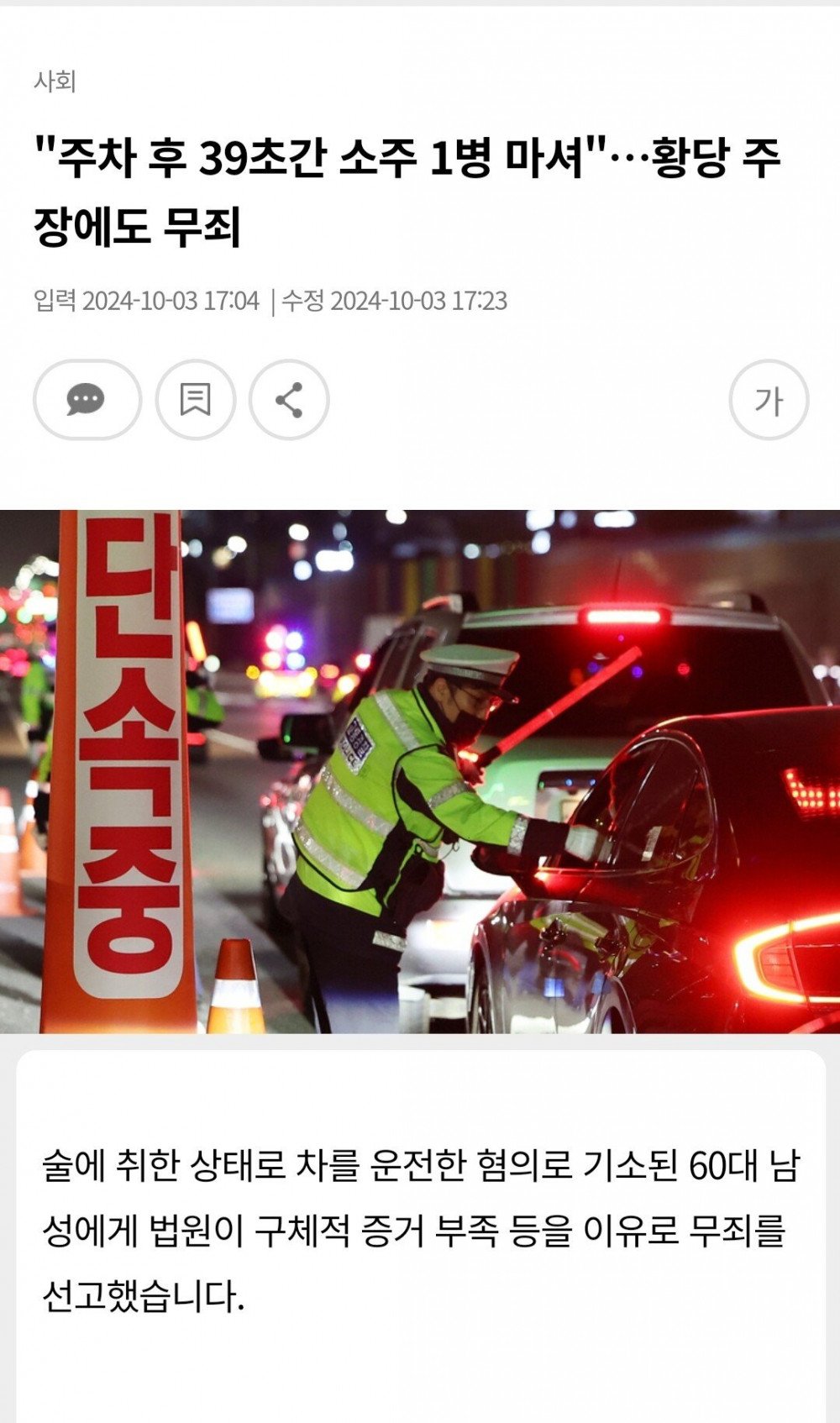Bookmark this news article
The width and height of the screenshot is (840, 1423).
[x=196, y=400]
